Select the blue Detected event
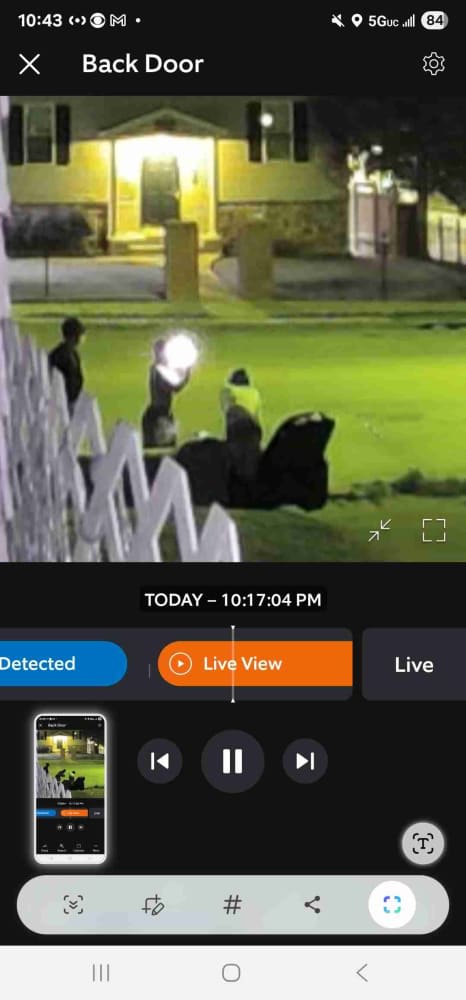Screen dimensions: 466x1000 pos(63,664)
